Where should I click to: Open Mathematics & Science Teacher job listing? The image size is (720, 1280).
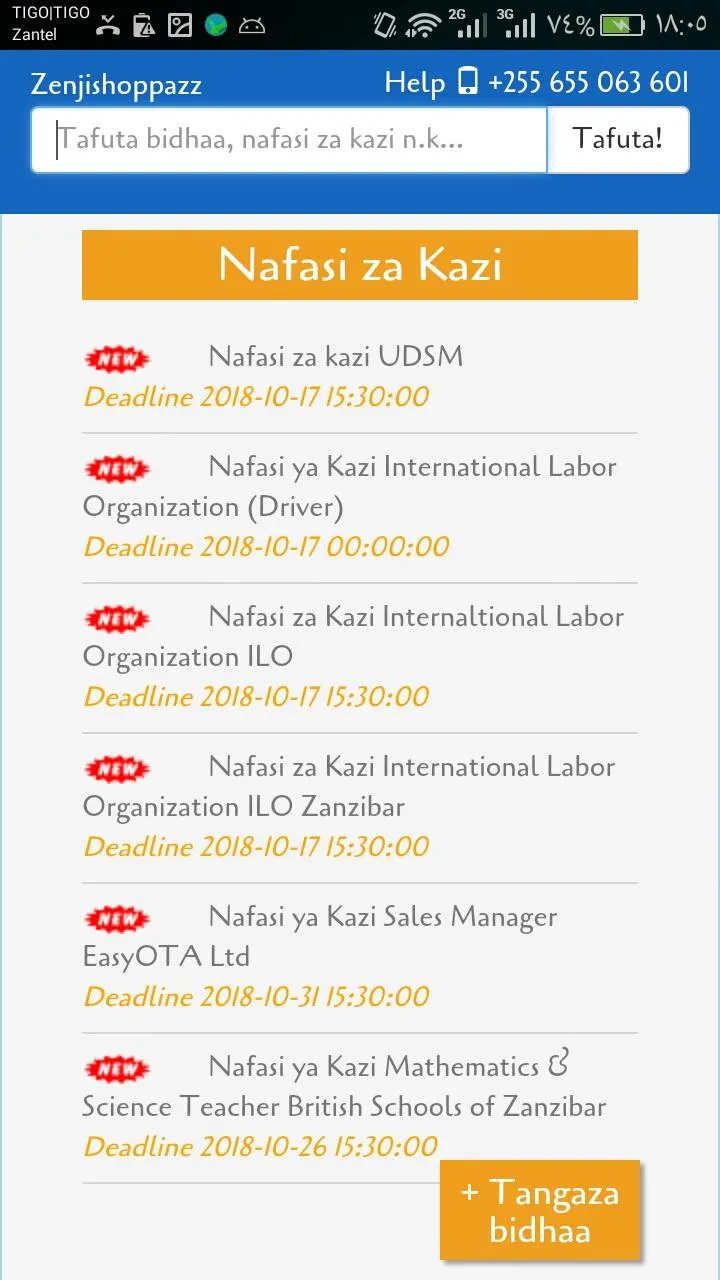[345, 1086]
